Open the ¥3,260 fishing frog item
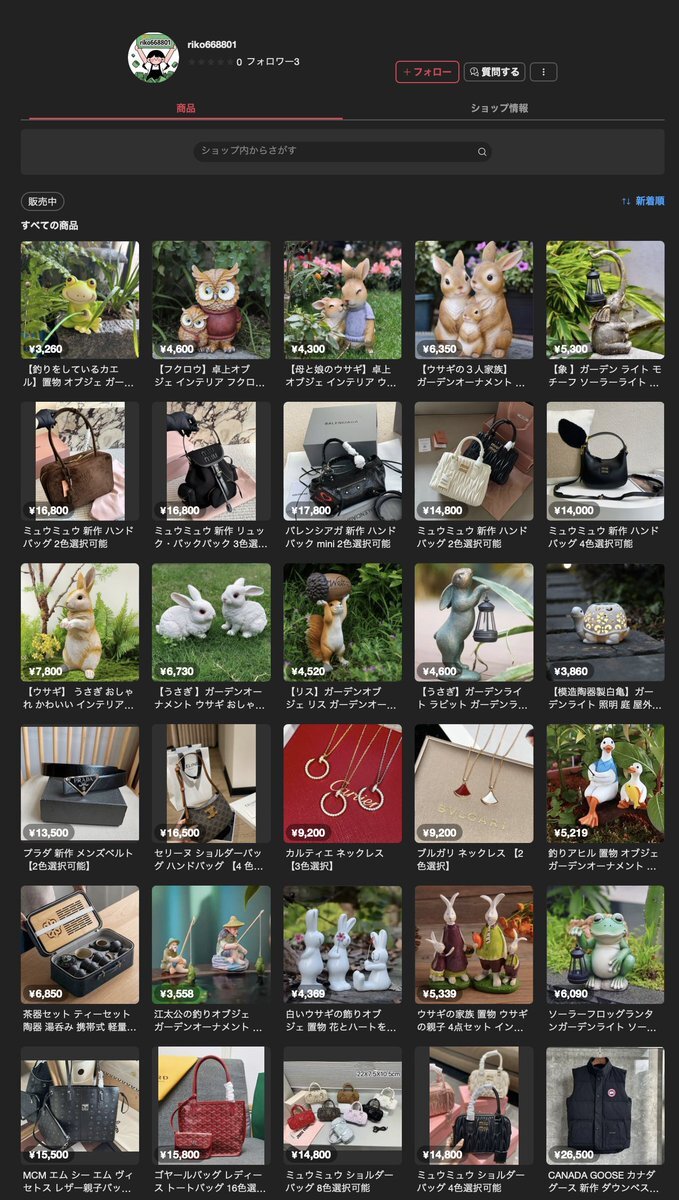 [80, 300]
